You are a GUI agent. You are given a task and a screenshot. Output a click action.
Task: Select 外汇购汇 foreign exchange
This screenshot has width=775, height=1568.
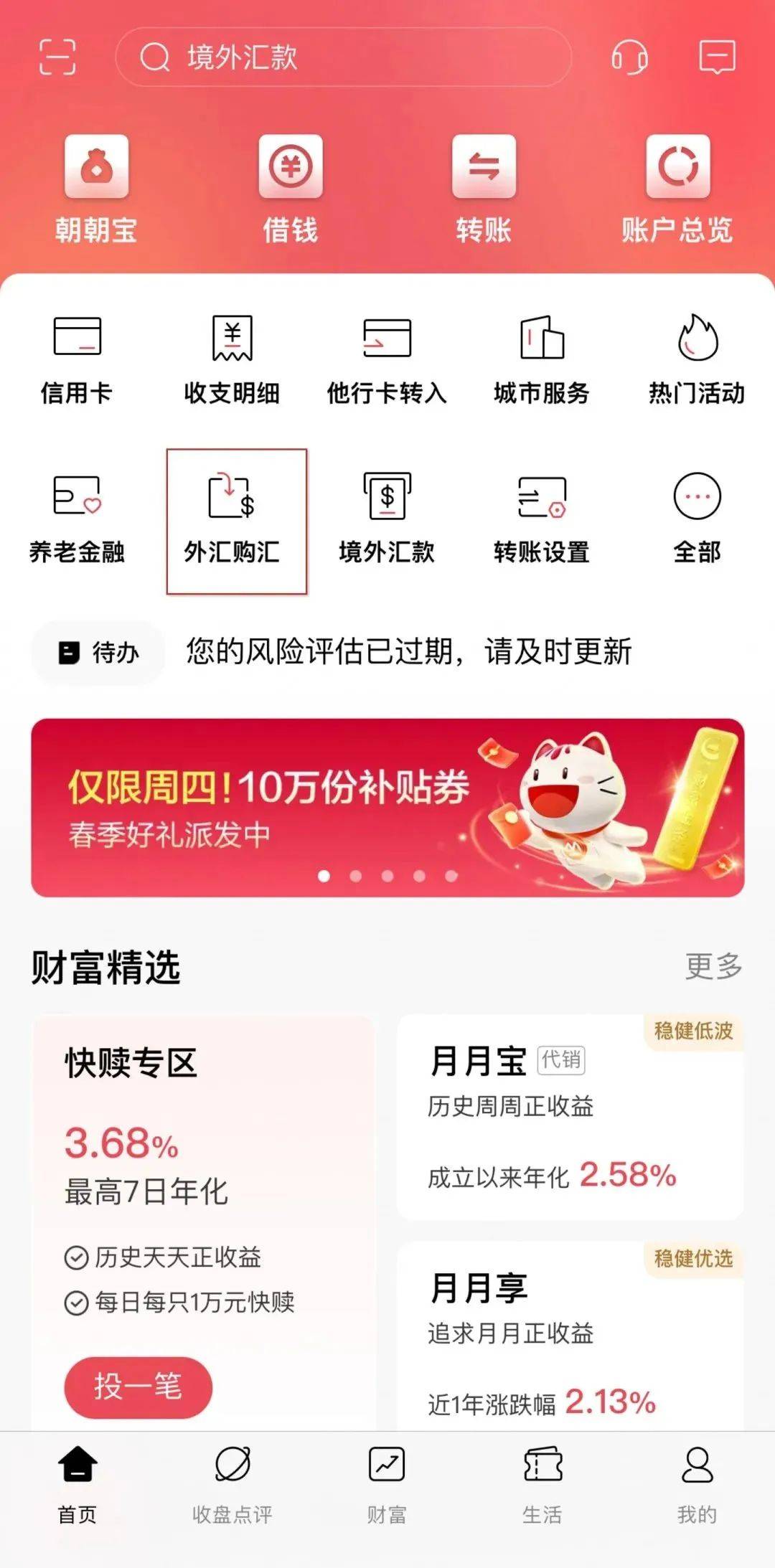236,521
